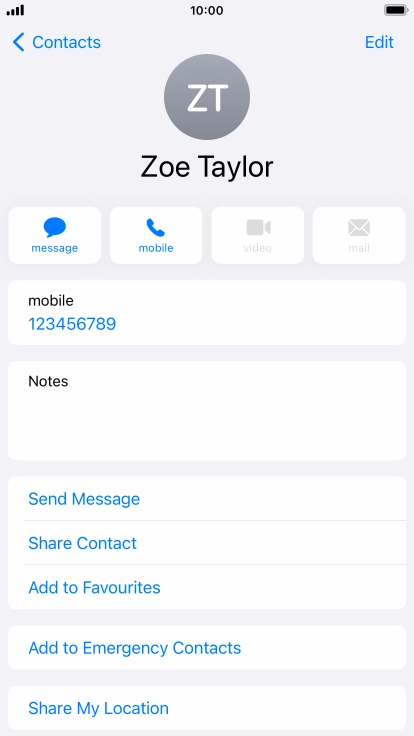Add Zoe Taylor to Favourites
The image size is (414, 736).
click(x=207, y=587)
